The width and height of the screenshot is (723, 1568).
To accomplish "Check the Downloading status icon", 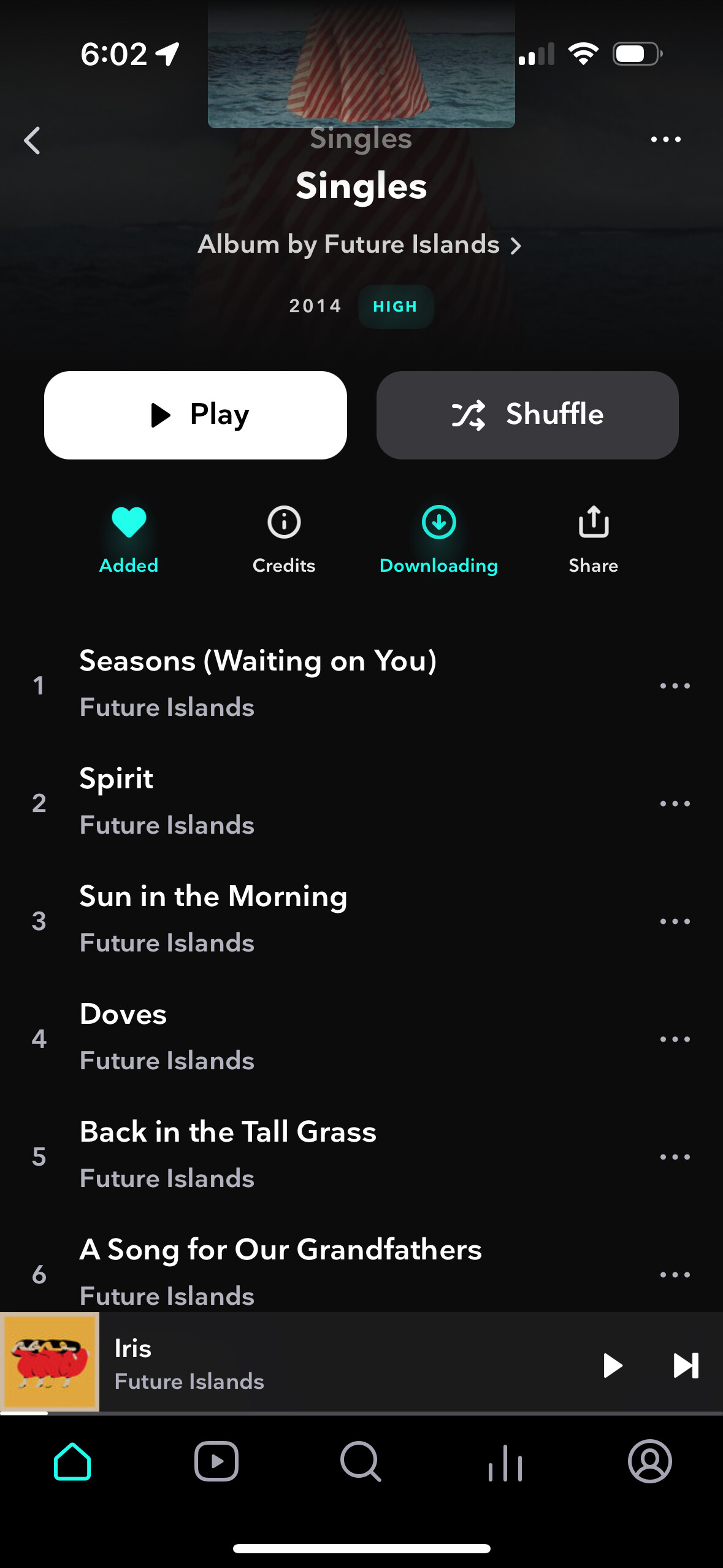I will (x=438, y=523).
